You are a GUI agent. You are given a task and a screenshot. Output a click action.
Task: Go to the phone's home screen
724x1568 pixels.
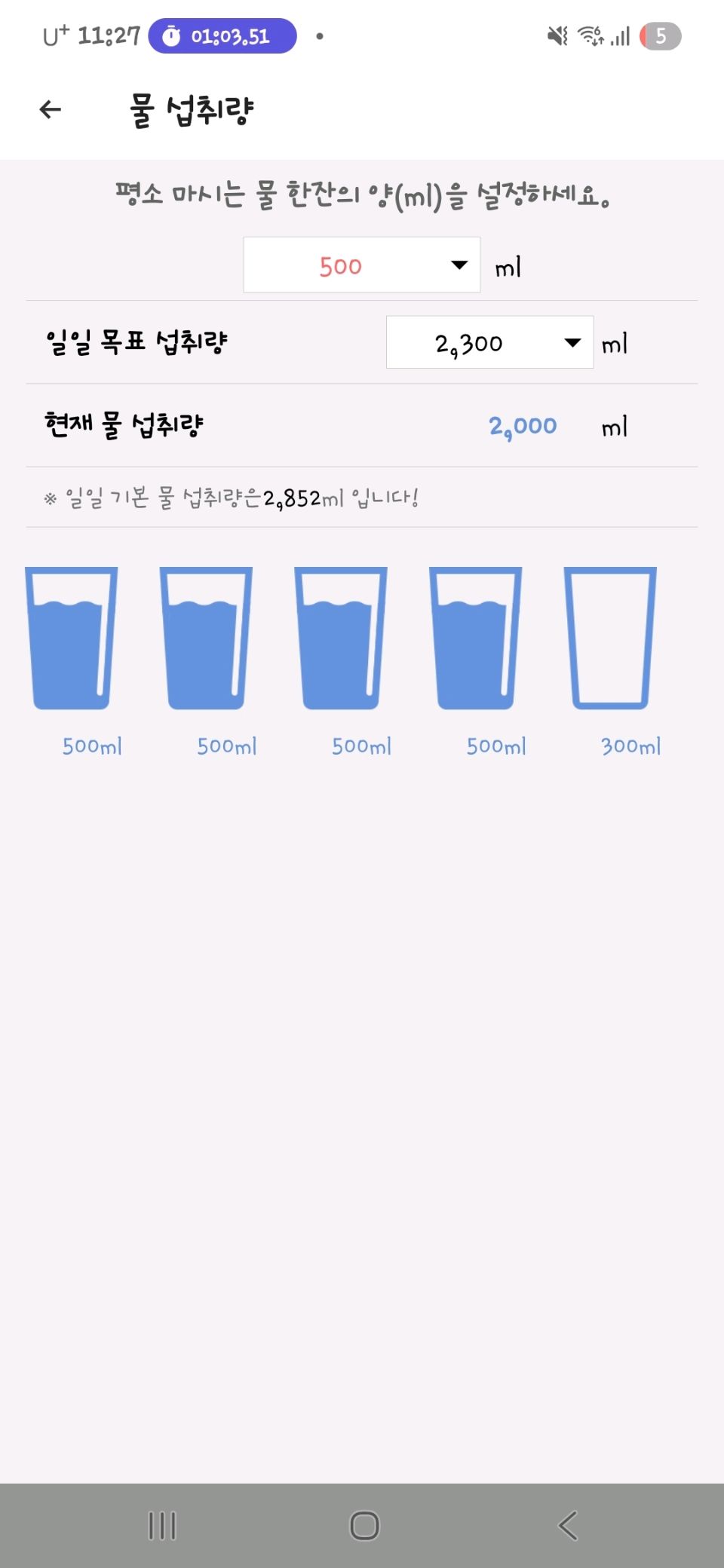[x=364, y=1526]
